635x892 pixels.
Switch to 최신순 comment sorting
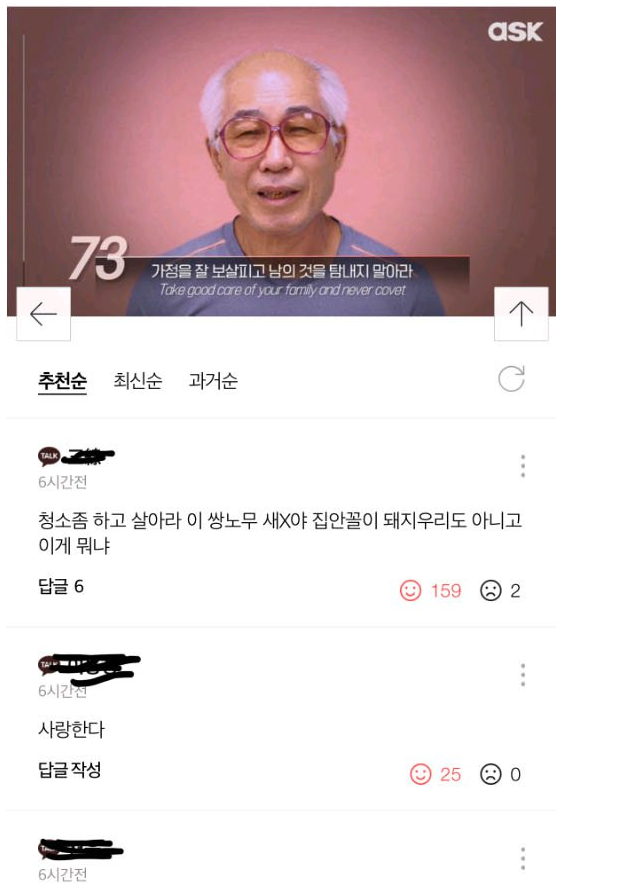tap(138, 381)
